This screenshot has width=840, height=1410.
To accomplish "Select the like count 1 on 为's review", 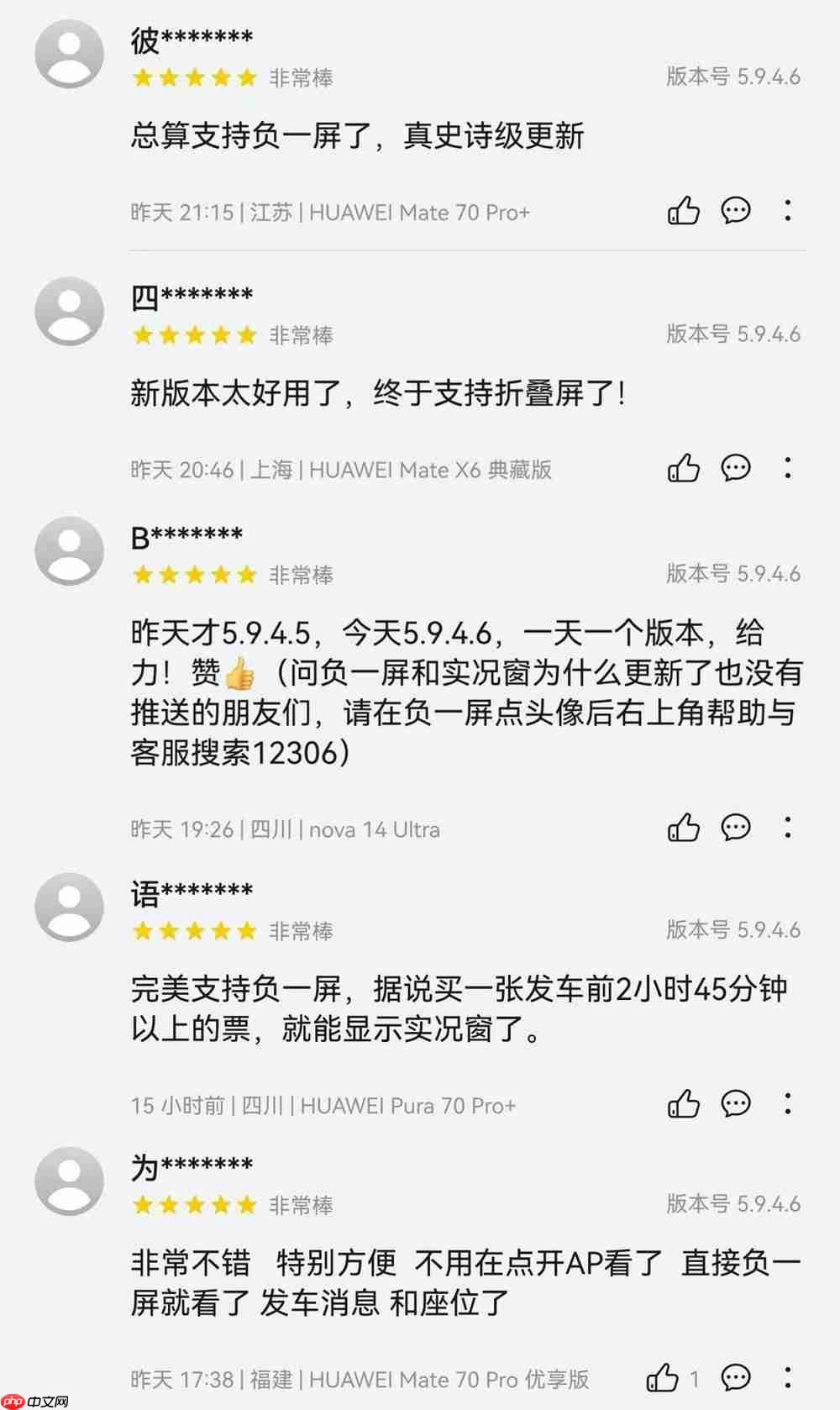I will 694,1377.
